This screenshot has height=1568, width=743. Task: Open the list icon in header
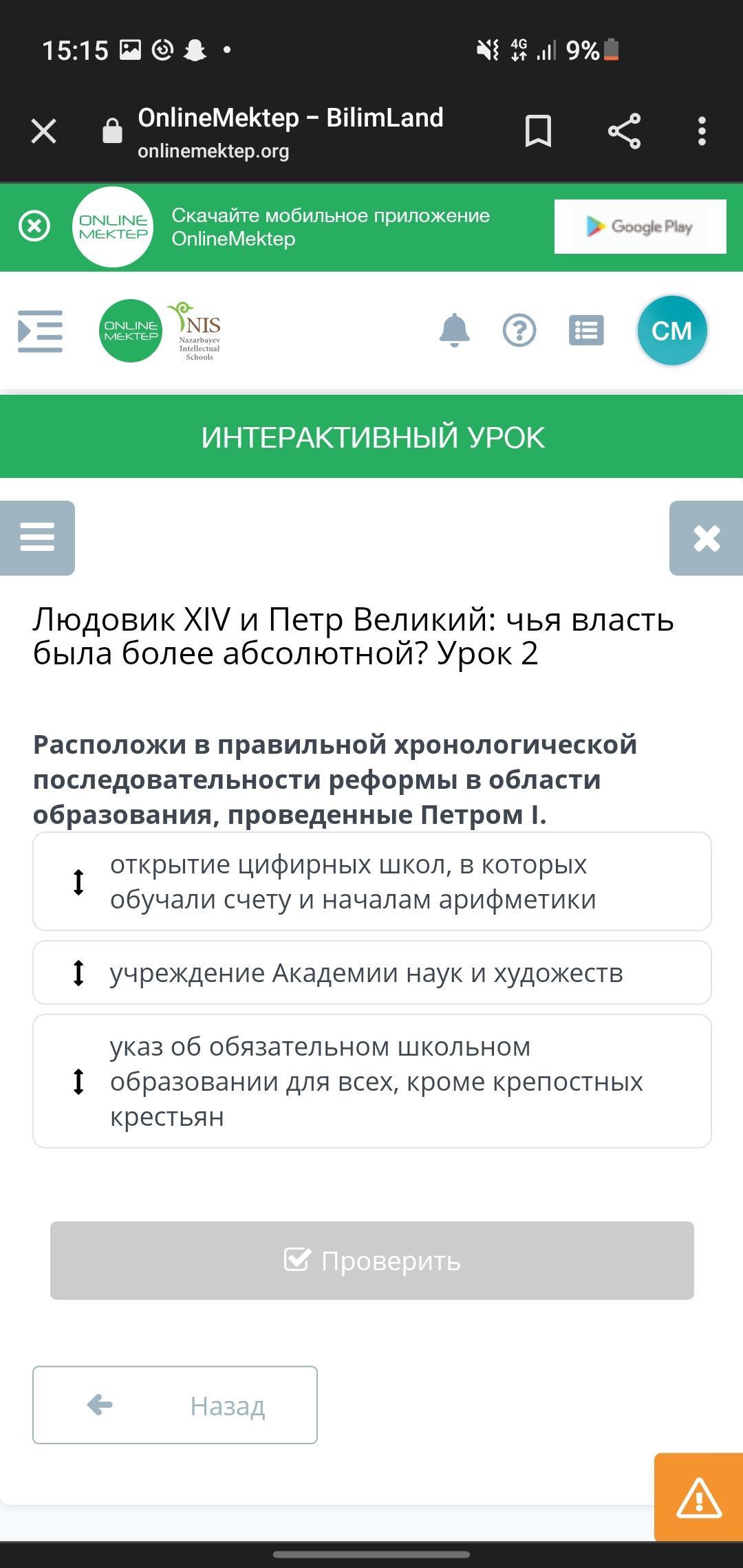pyautogui.click(x=586, y=331)
